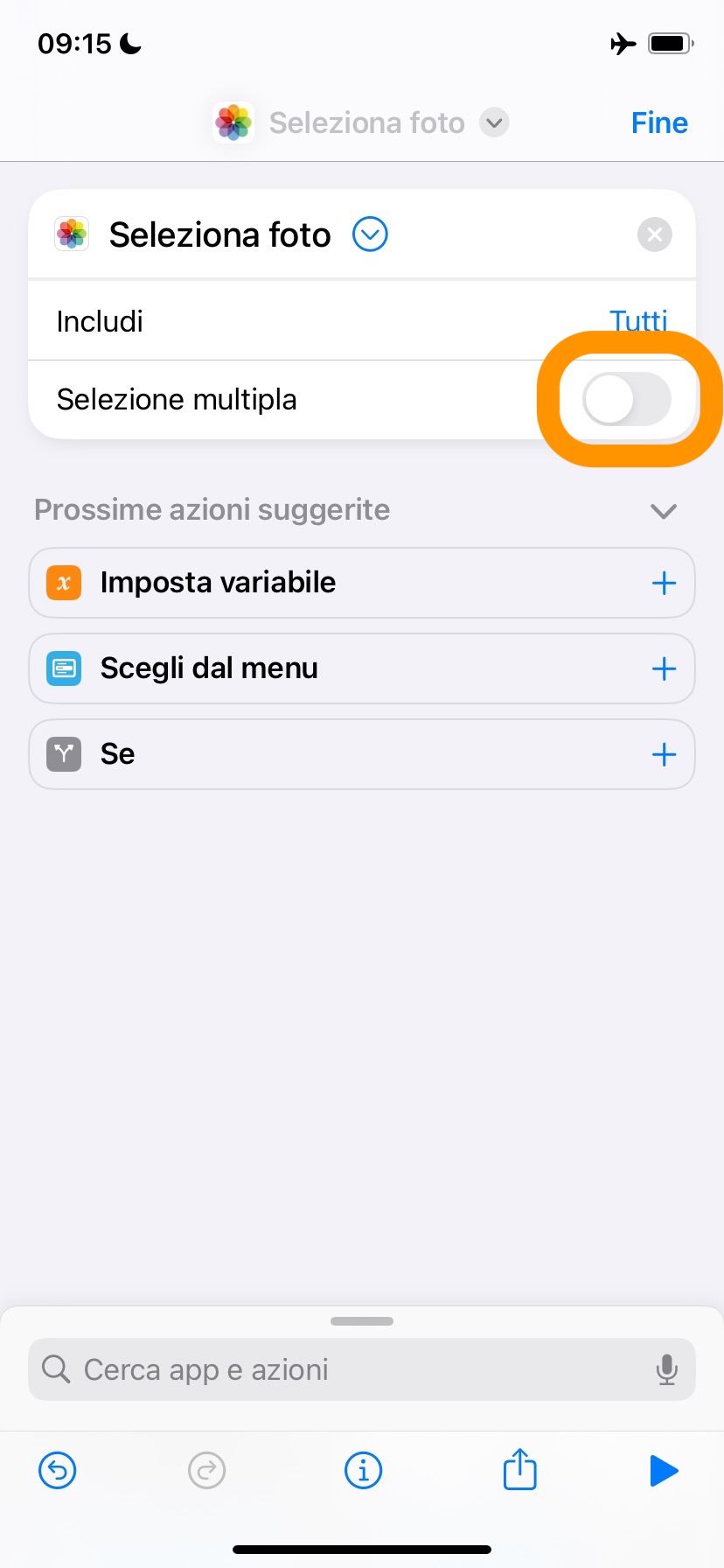Share this shortcut
Screen dimensions: 724x1568
(519, 1469)
